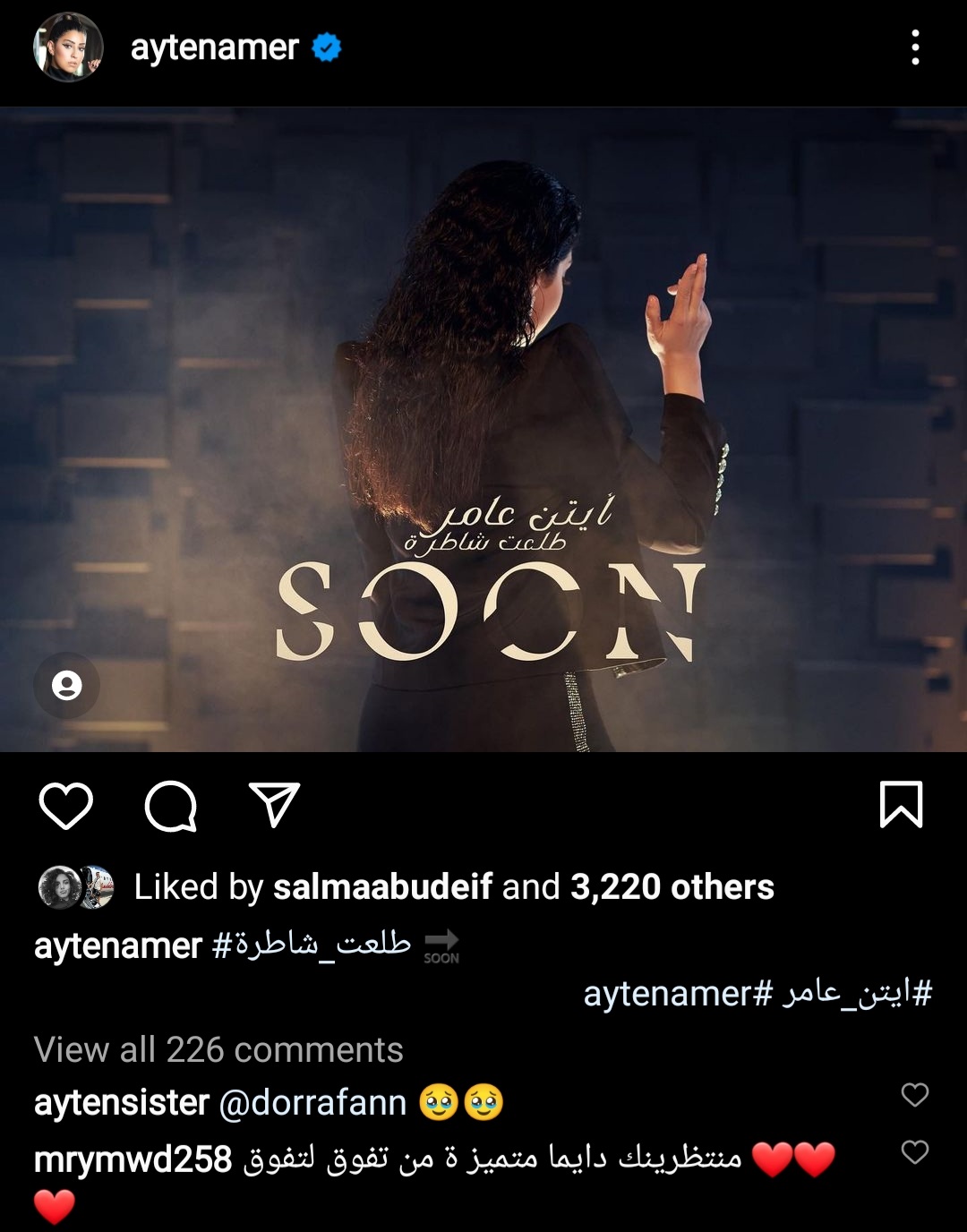Viewport: 967px width, 1232px height.
Task: Show tagged people on the photo
Action: [x=66, y=686]
